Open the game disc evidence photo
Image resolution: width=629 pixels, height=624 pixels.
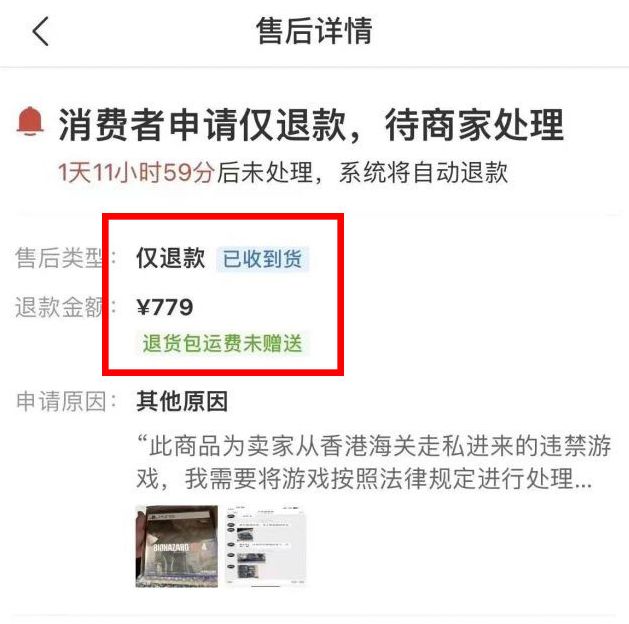click(176, 546)
